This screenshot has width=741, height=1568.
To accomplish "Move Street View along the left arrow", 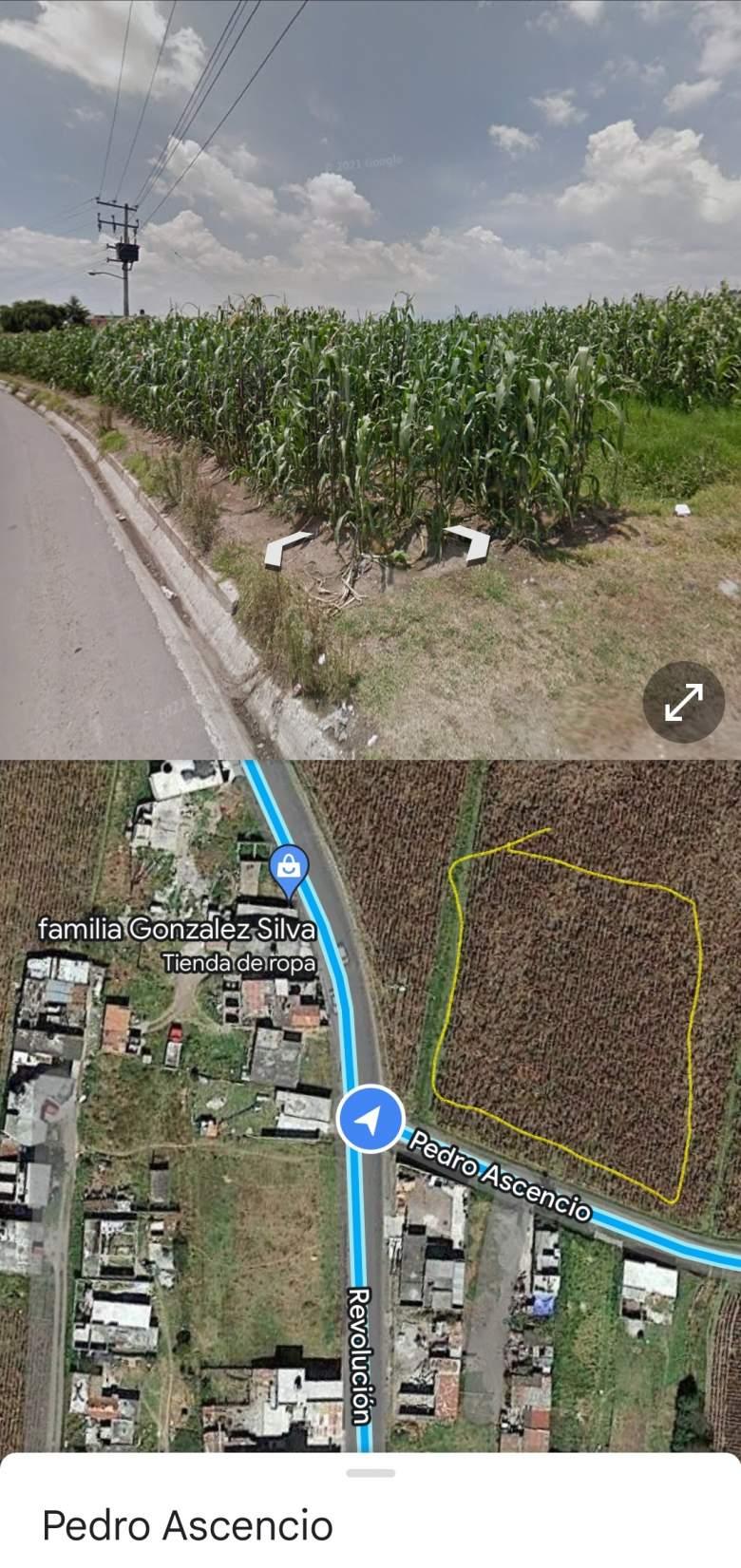I will point(287,548).
